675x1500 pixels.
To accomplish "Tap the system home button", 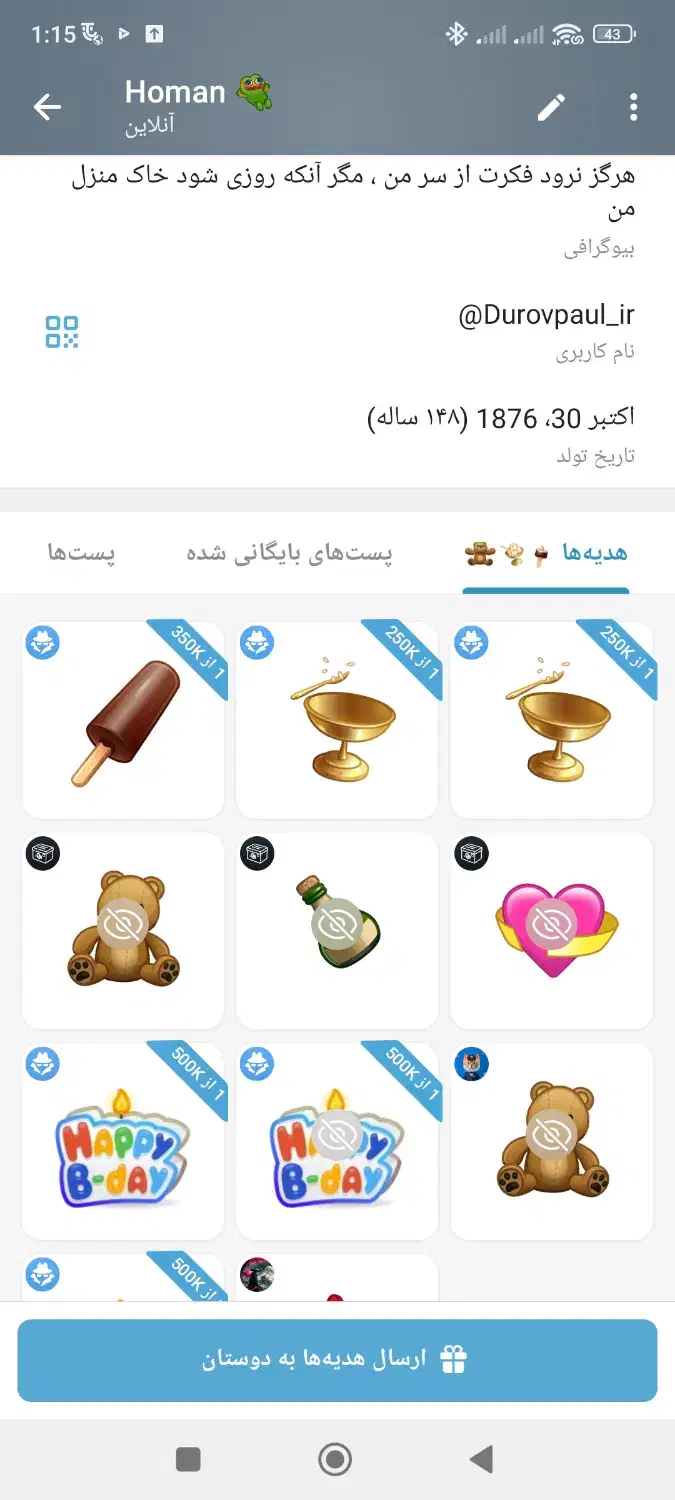I will click(335, 1459).
